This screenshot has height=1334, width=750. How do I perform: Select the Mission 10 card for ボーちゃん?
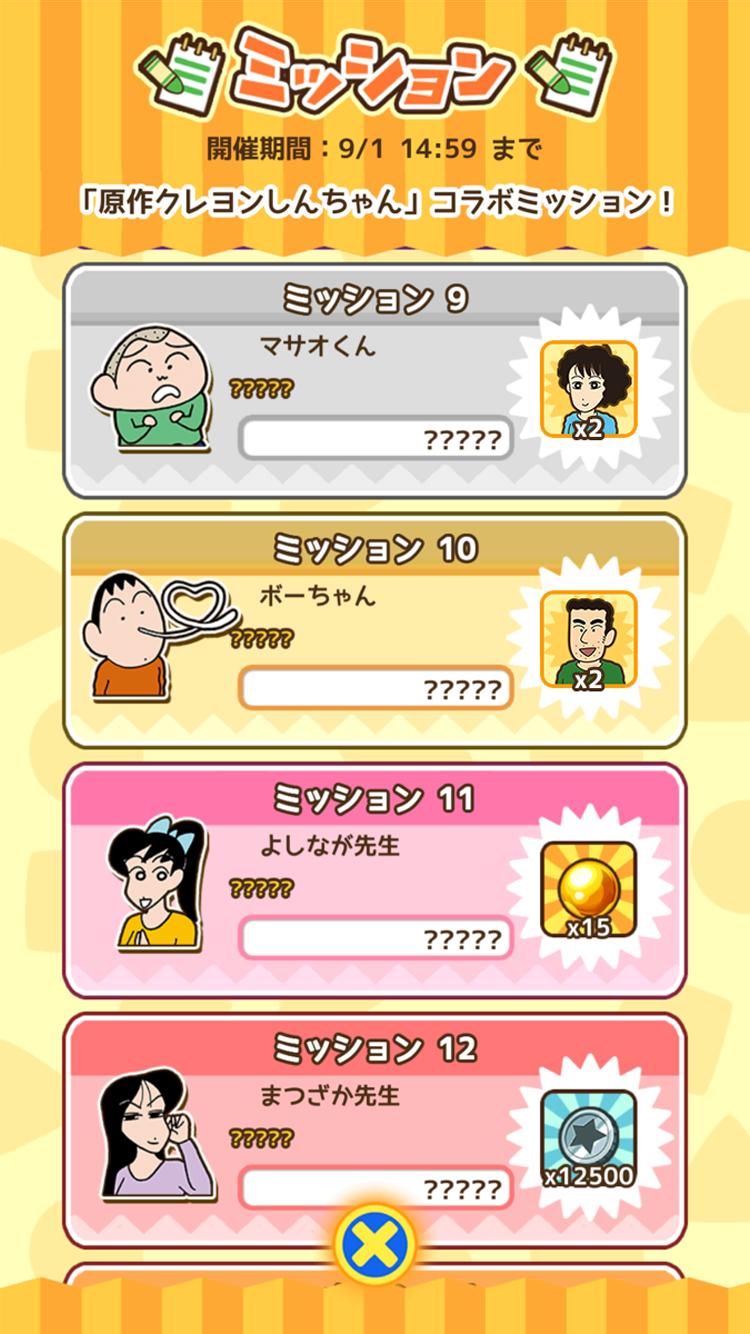(x=375, y=631)
